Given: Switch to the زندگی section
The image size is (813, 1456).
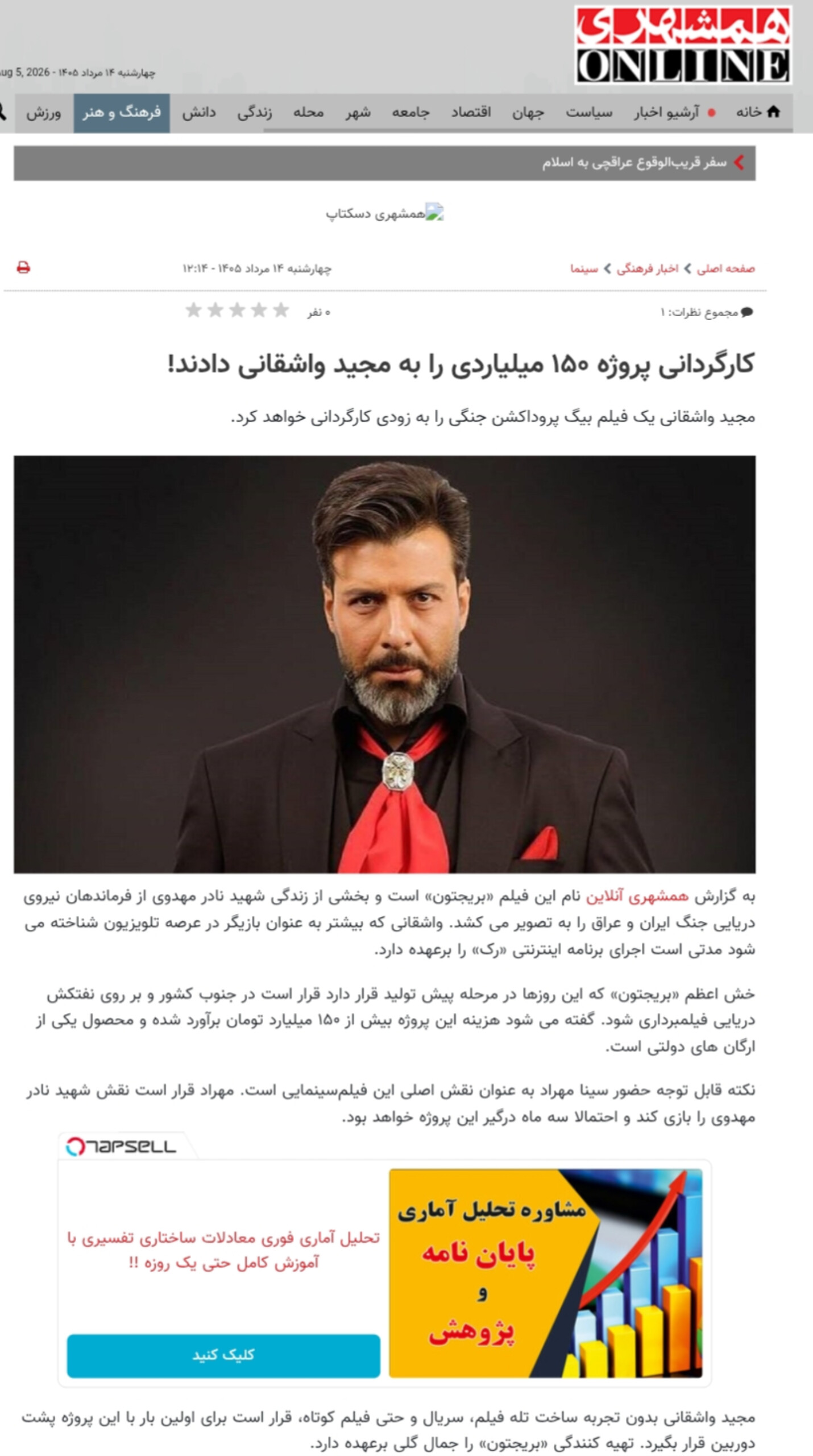Looking at the screenshot, I should point(255,113).
